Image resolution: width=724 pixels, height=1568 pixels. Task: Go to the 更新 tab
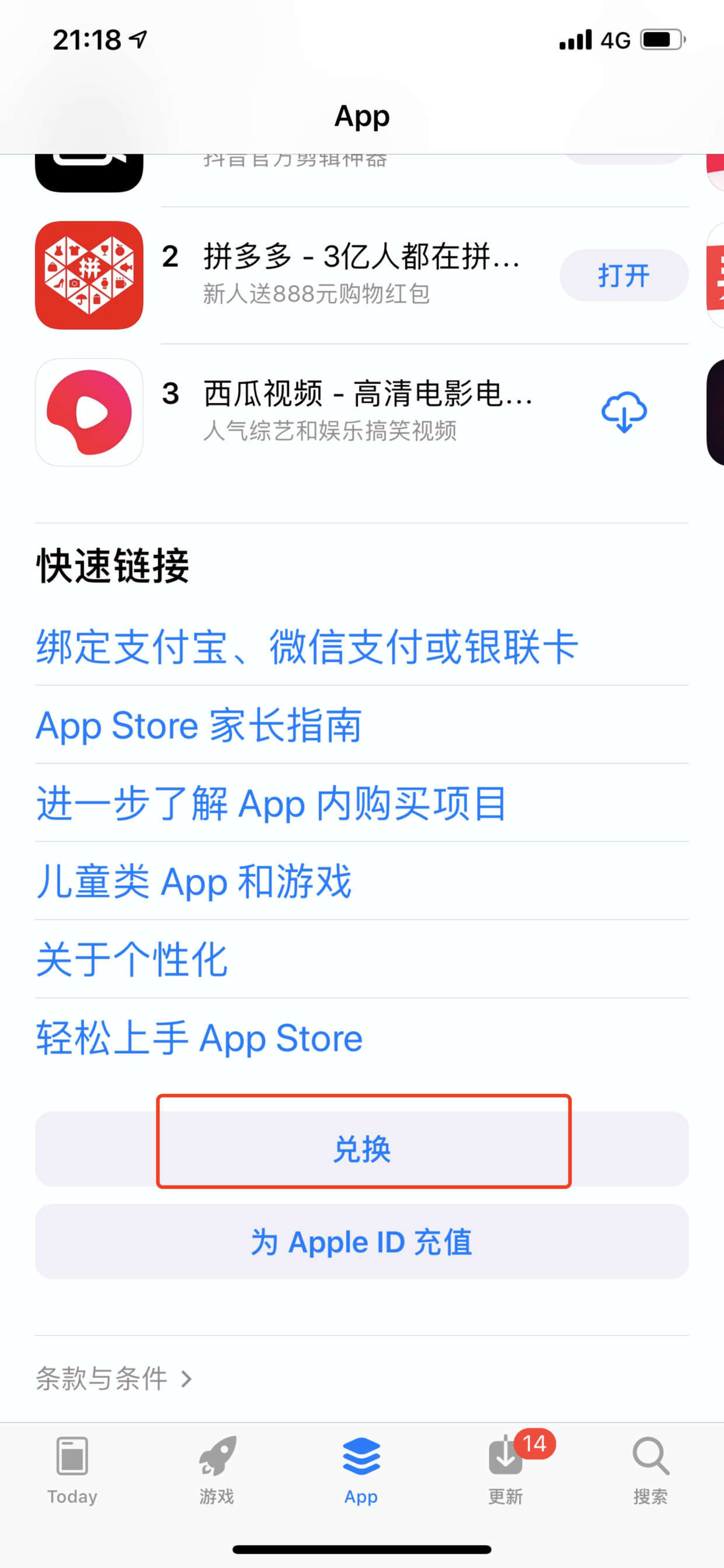(506, 1469)
